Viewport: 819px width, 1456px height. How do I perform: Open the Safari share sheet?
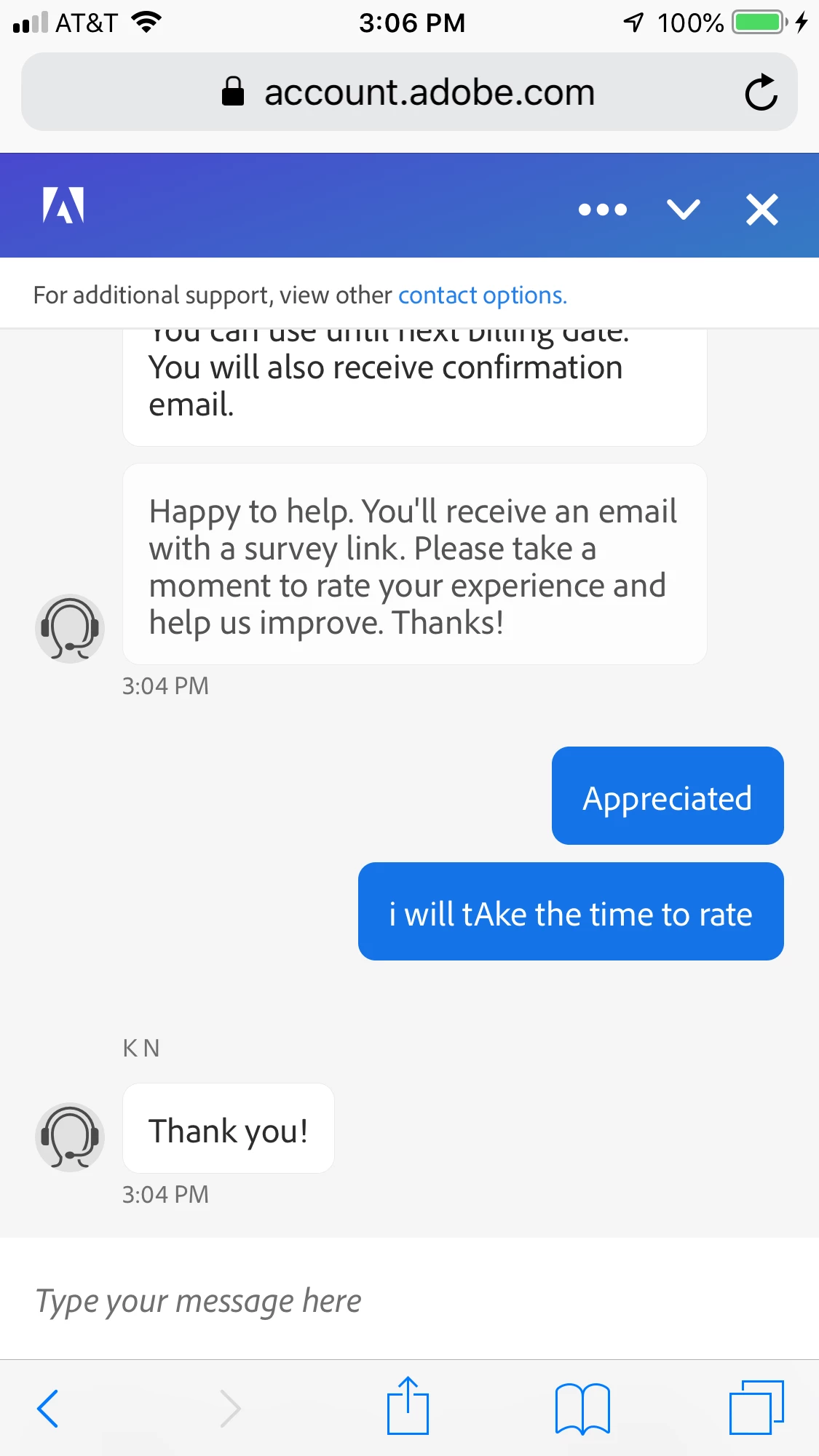pos(408,1406)
